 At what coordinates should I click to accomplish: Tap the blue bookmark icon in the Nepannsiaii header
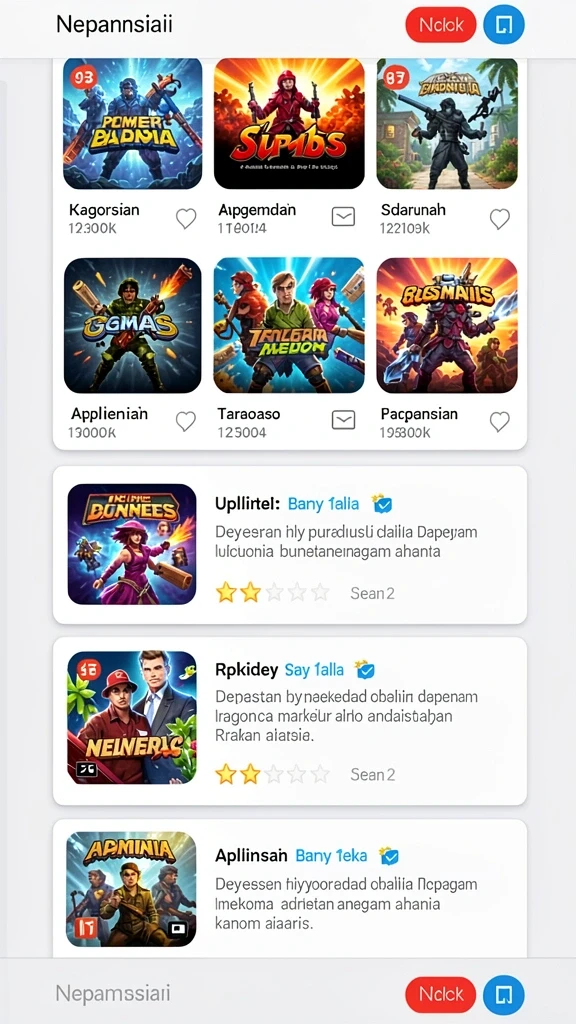pos(504,25)
